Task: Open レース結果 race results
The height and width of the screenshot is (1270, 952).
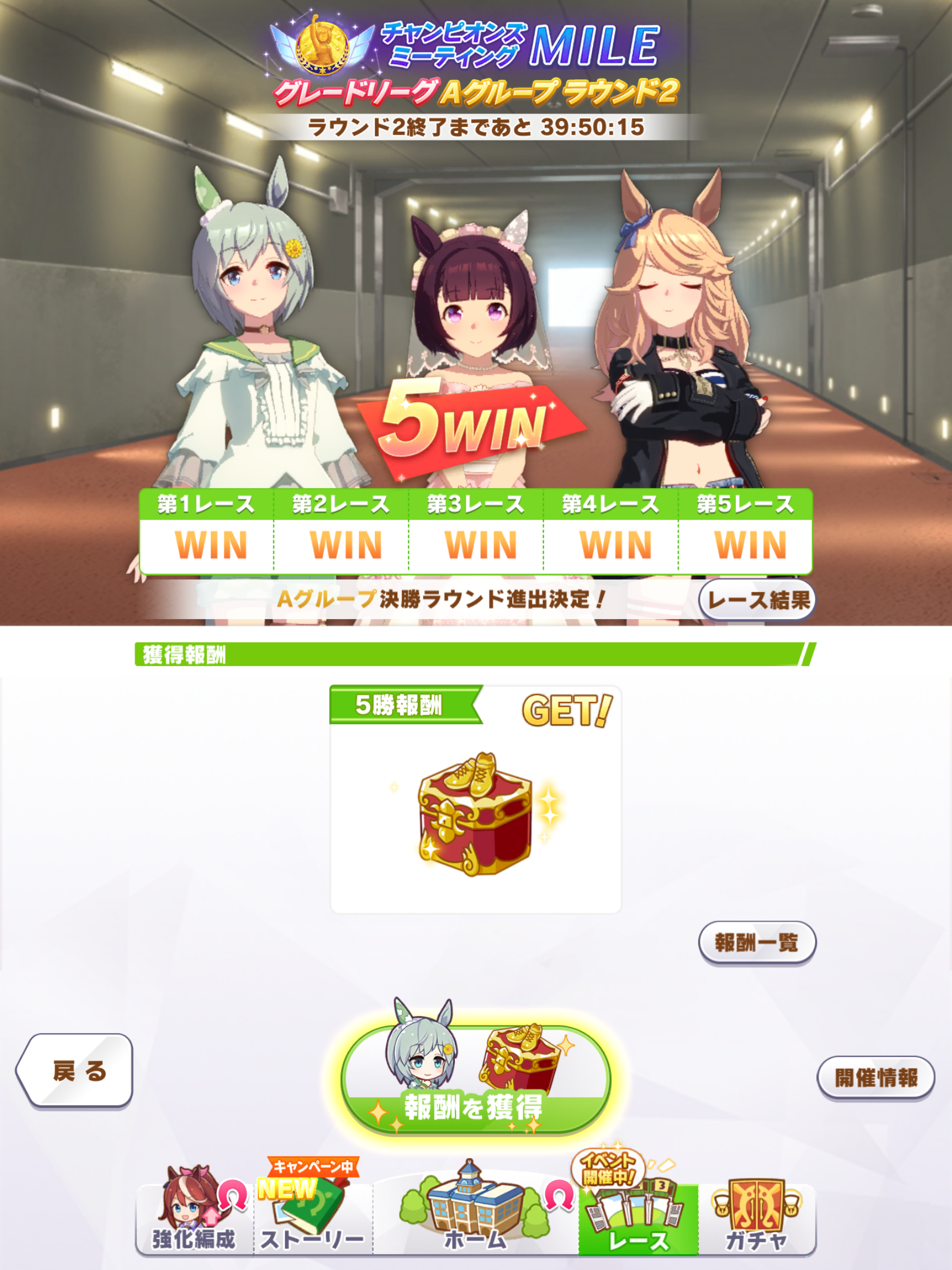Action: coord(757,600)
